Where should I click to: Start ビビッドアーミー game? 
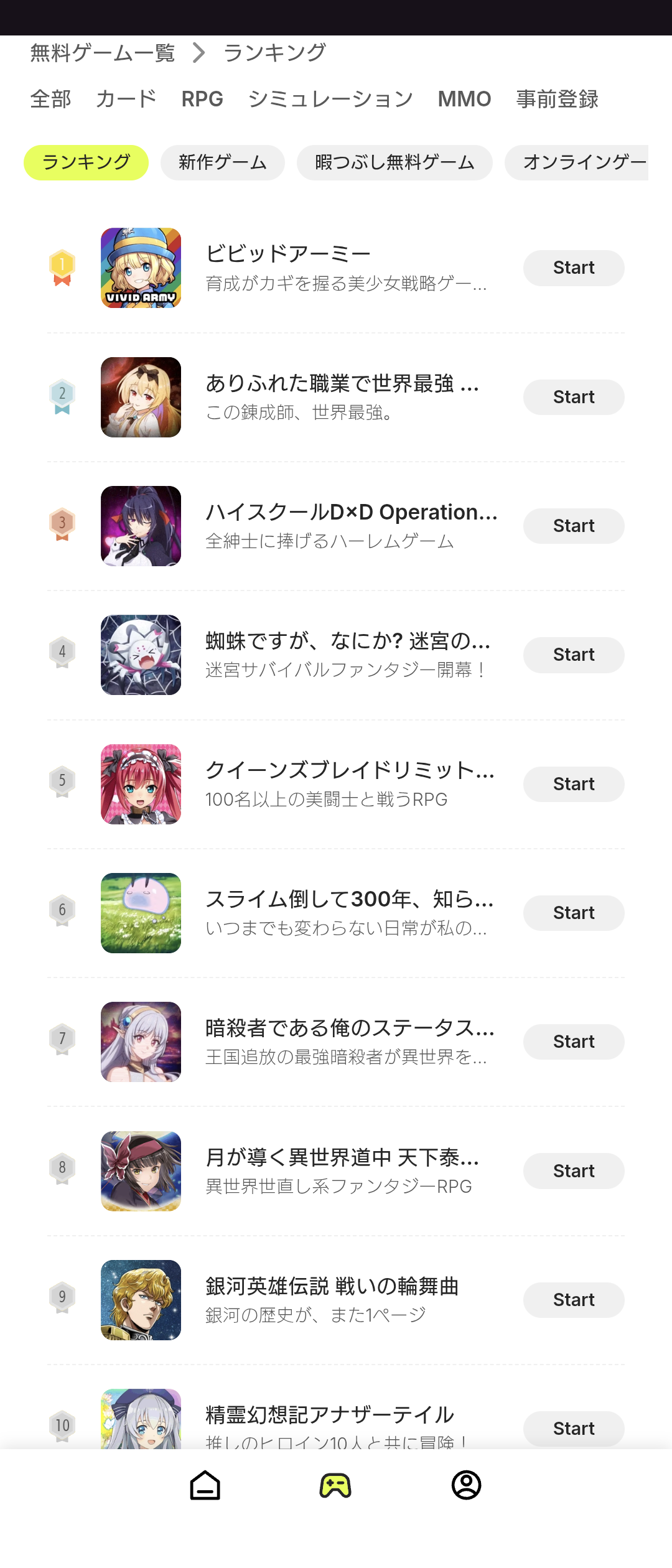click(x=574, y=268)
